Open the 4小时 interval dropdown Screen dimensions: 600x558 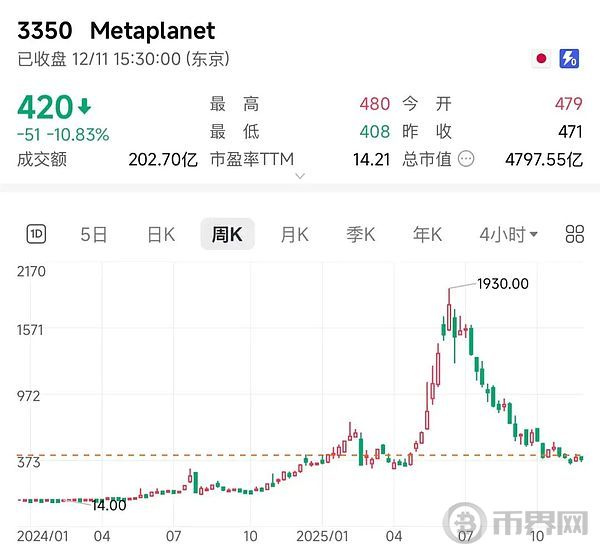click(x=508, y=234)
